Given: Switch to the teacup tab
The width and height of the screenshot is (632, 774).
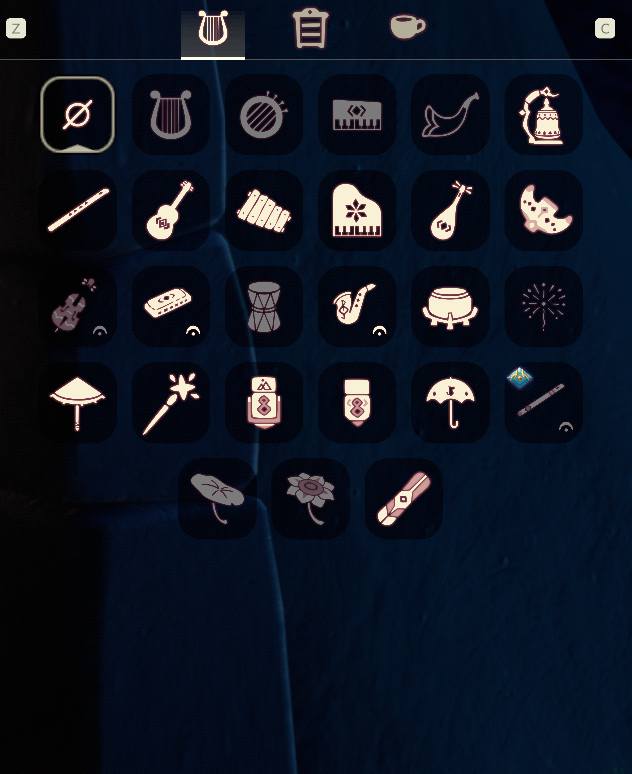Looking at the screenshot, I should coord(407,27).
